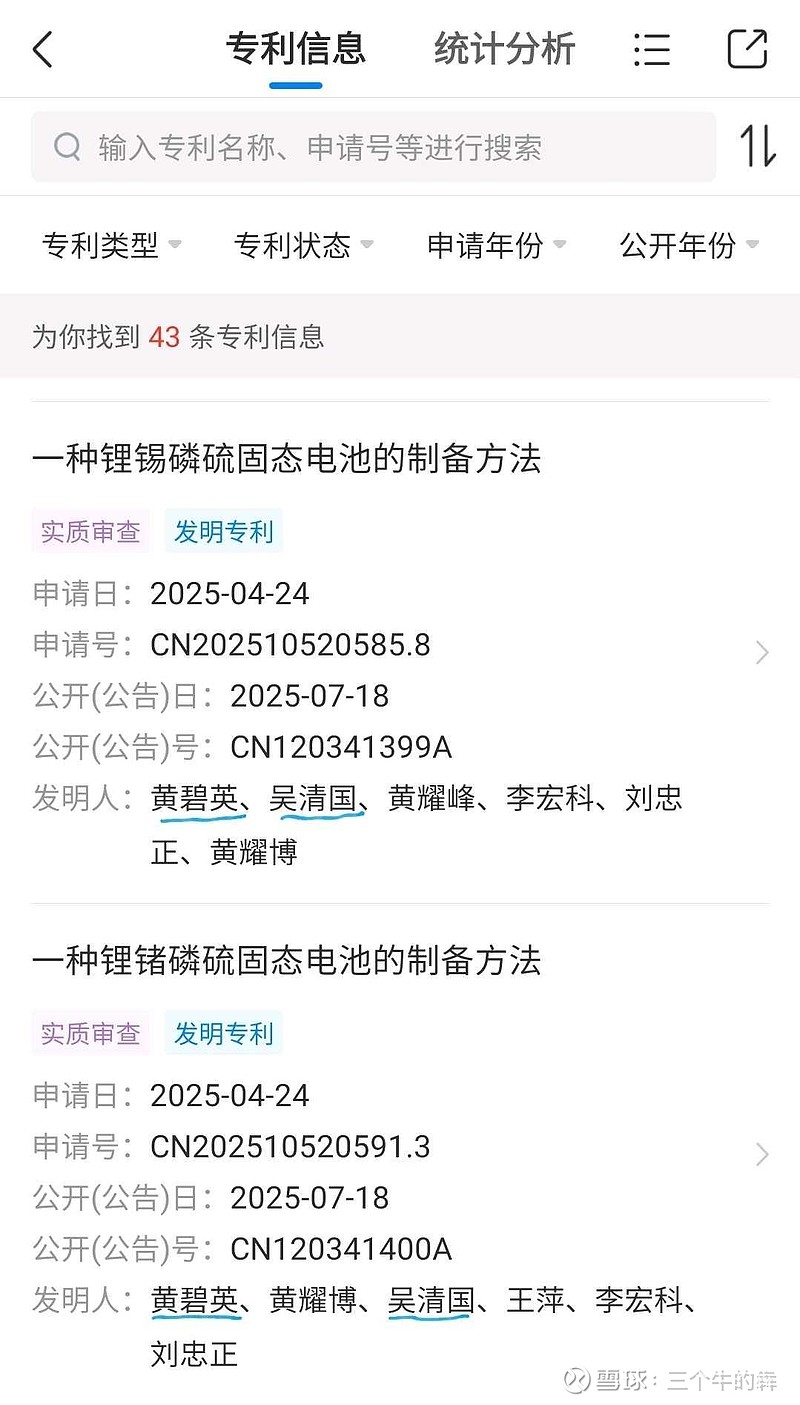Open inventor 黄碧英 on first patent
The width and height of the screenshot is (800, 1405).
point(197,799)
